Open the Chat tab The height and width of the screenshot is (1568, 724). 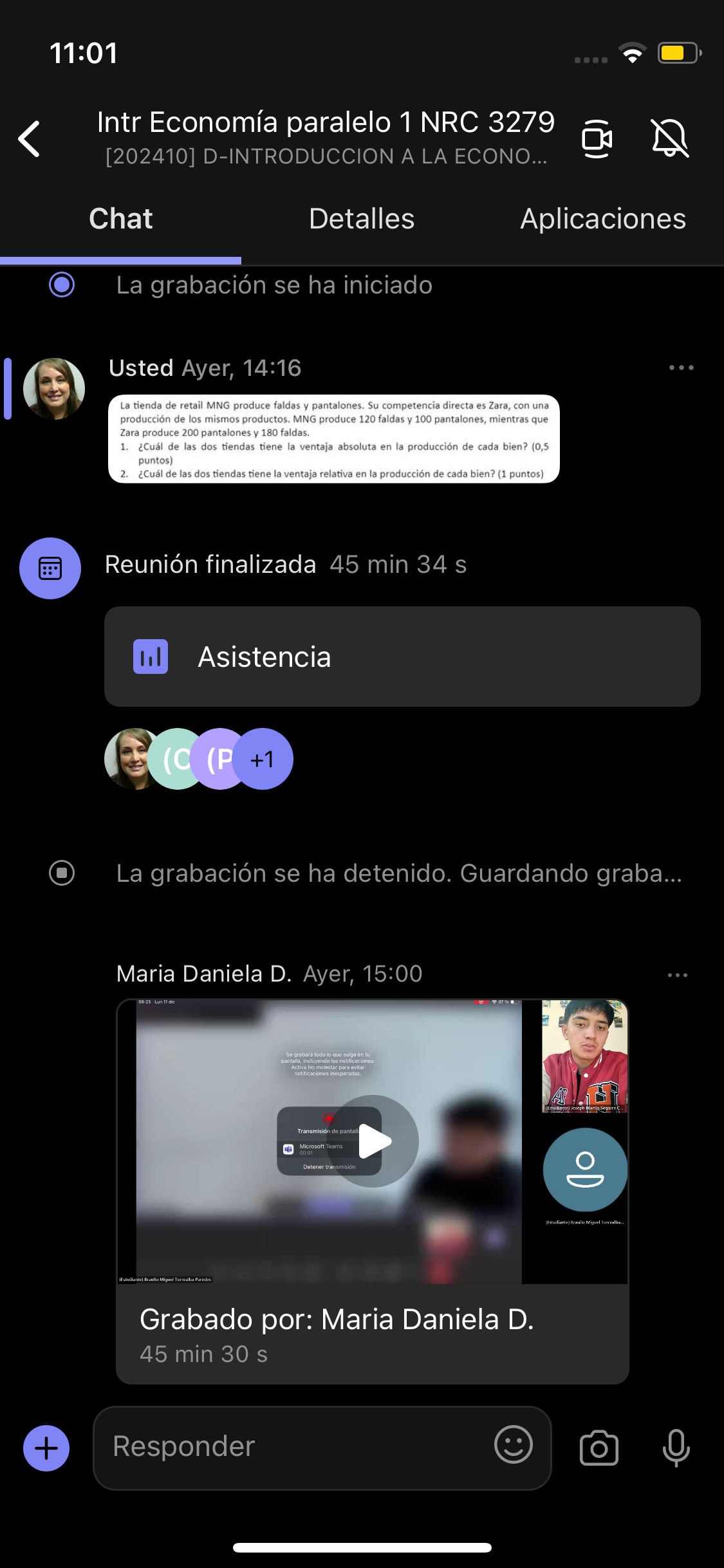[x=121, y=219]
